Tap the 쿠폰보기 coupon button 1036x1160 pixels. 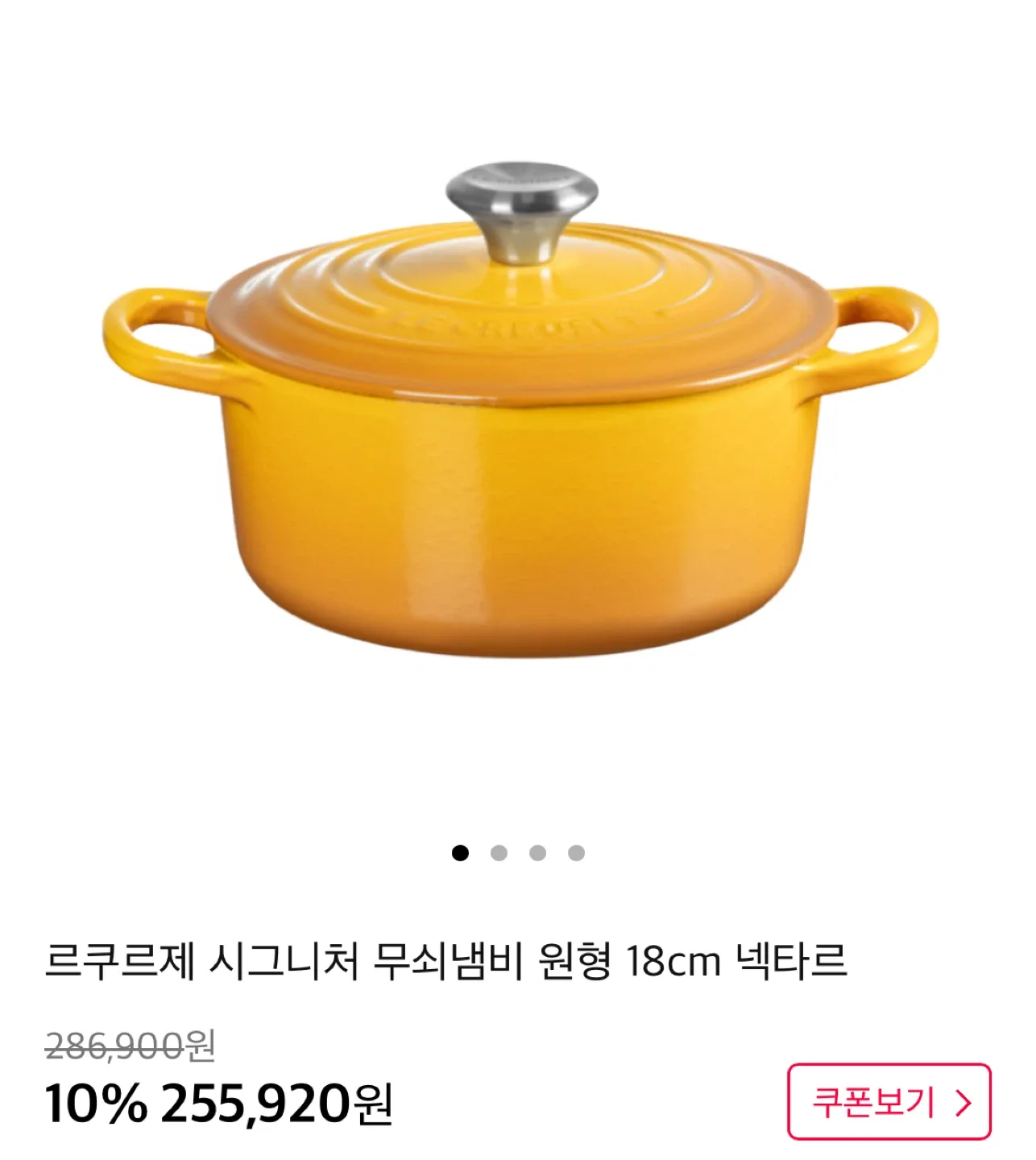[889, 1101]
